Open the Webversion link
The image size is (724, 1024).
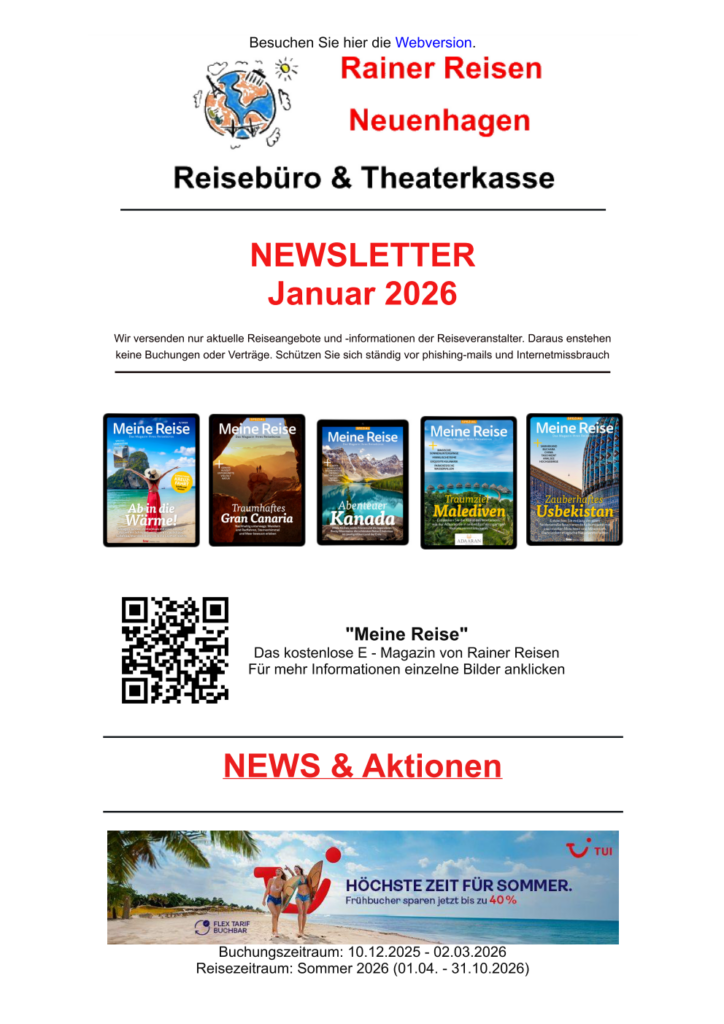tap(433, 43)
